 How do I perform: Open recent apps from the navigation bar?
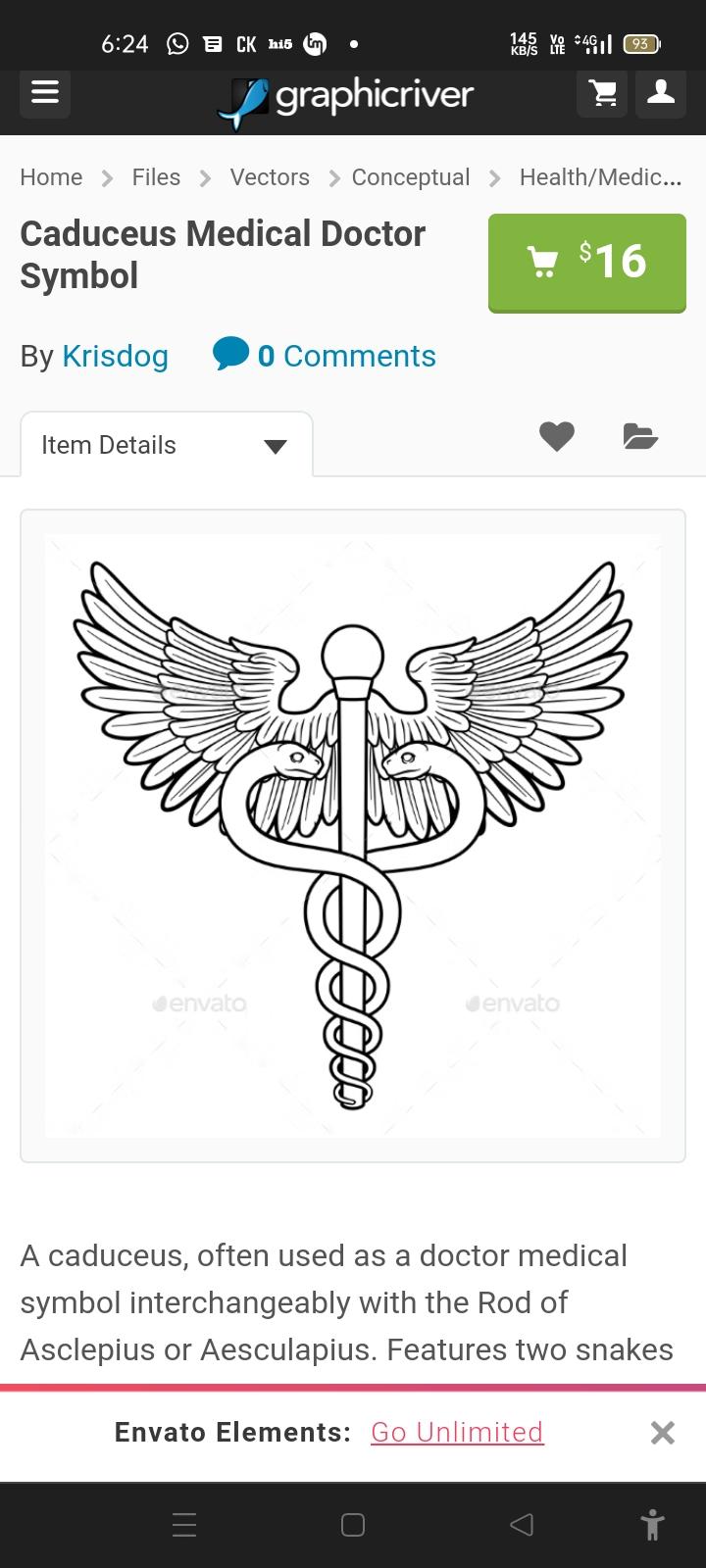[185, 1524]
